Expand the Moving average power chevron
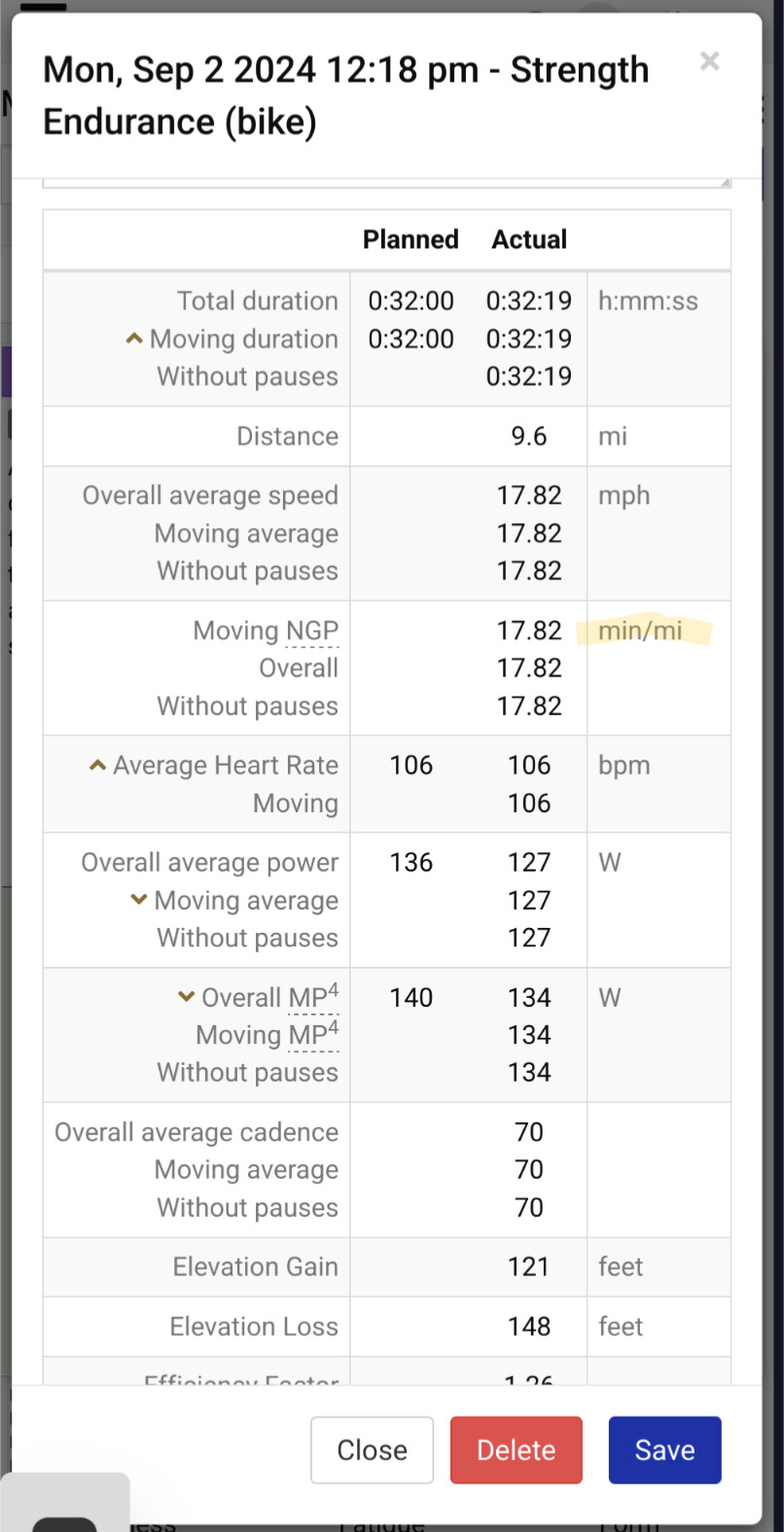This screenshot has height=1532, width=784. tap(139, 900)
